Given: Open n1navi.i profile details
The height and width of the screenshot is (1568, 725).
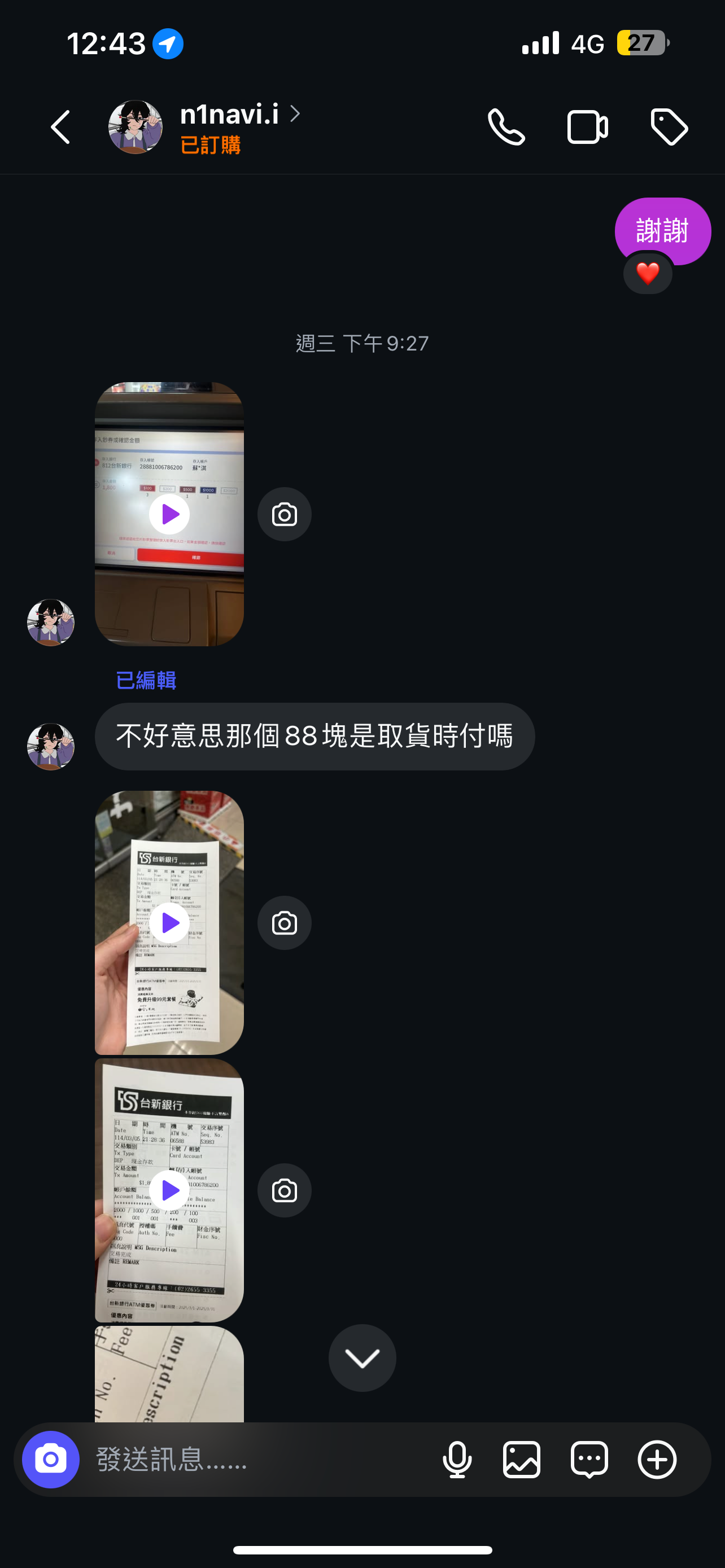Looking at the screenshot, I should coord(229,115).
